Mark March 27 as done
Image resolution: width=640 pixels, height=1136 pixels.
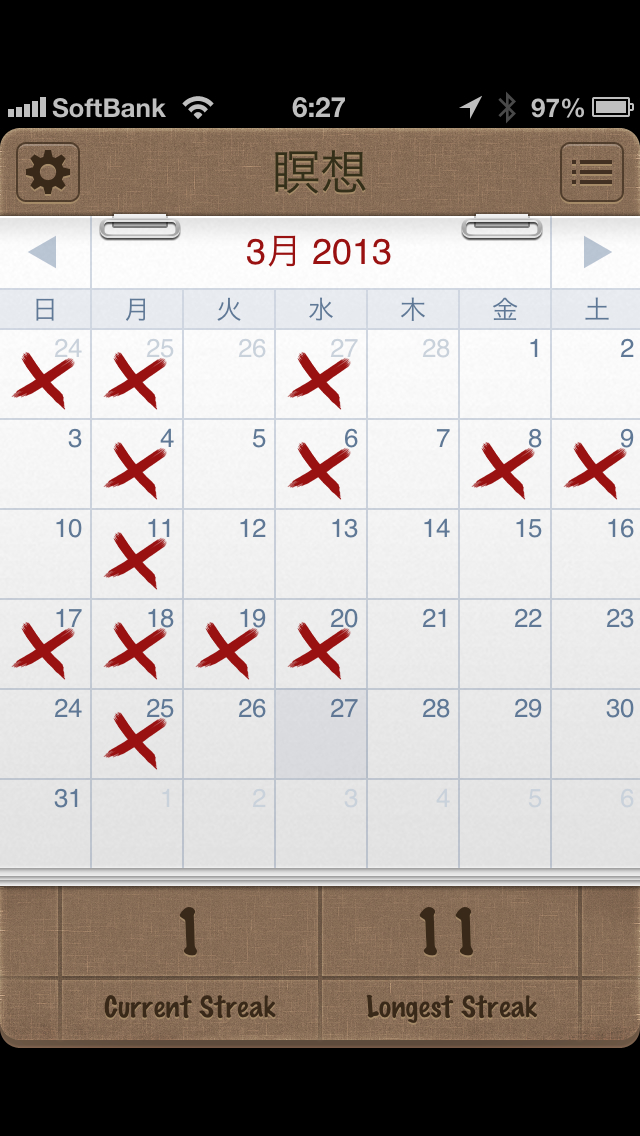pyautogui.click(x=321, y=735)
